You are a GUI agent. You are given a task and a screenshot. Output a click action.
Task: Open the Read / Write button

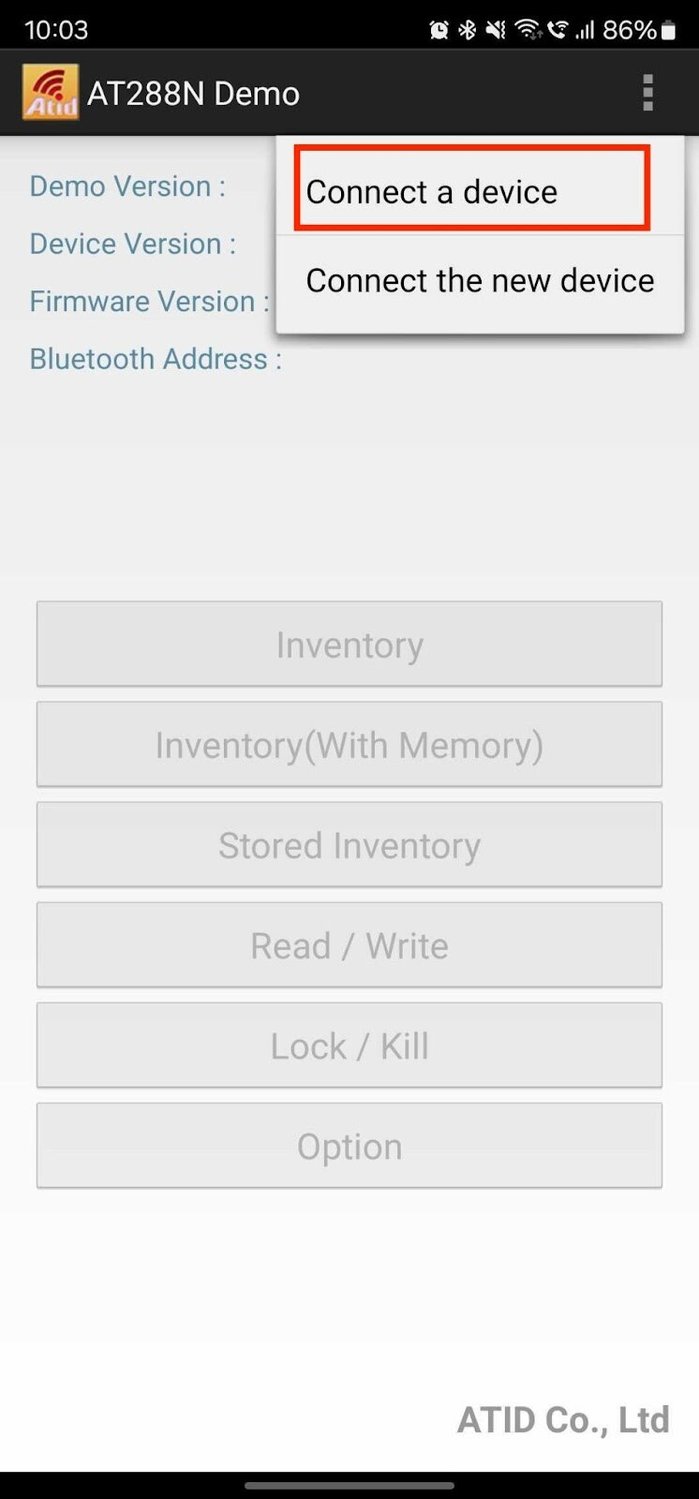coord(349,945)
